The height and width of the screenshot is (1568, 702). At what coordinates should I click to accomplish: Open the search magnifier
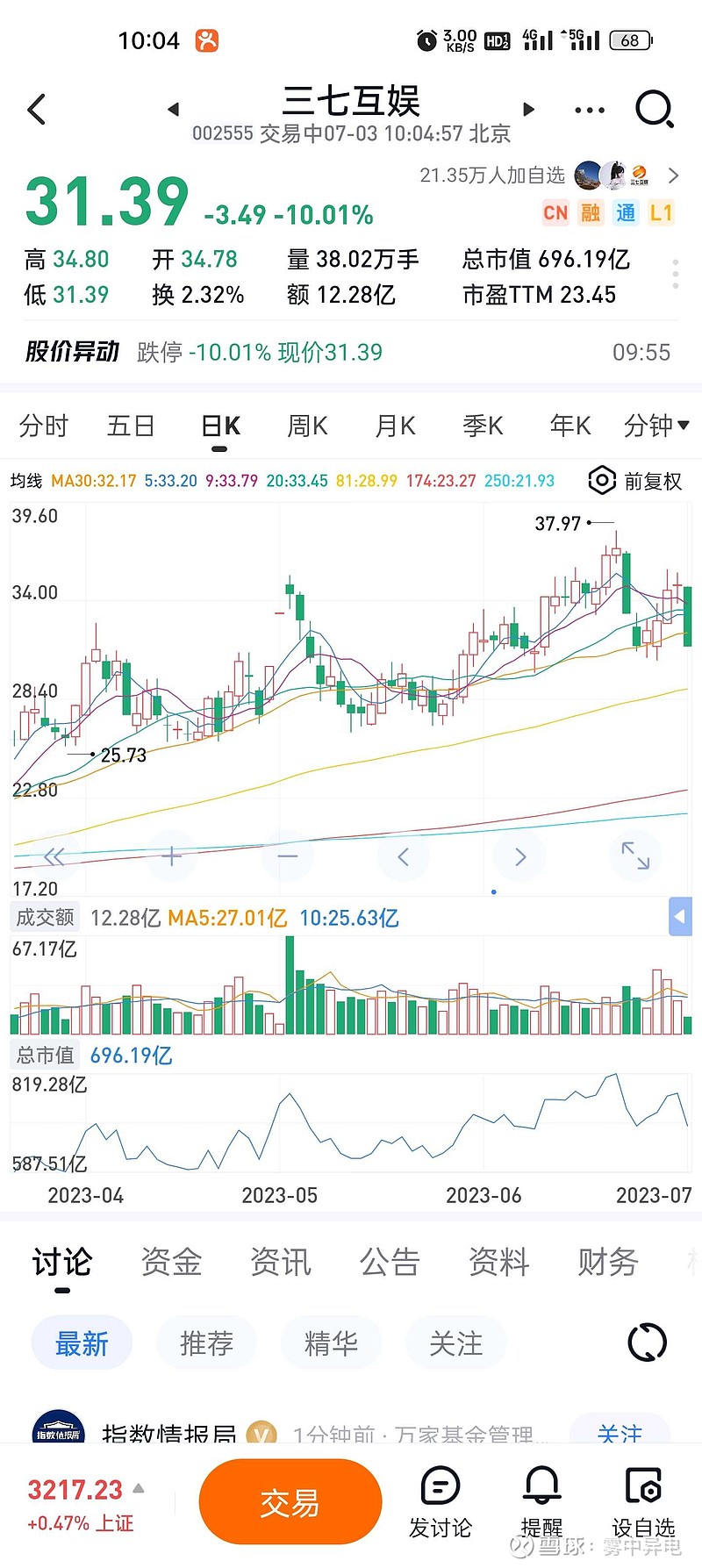653,109
